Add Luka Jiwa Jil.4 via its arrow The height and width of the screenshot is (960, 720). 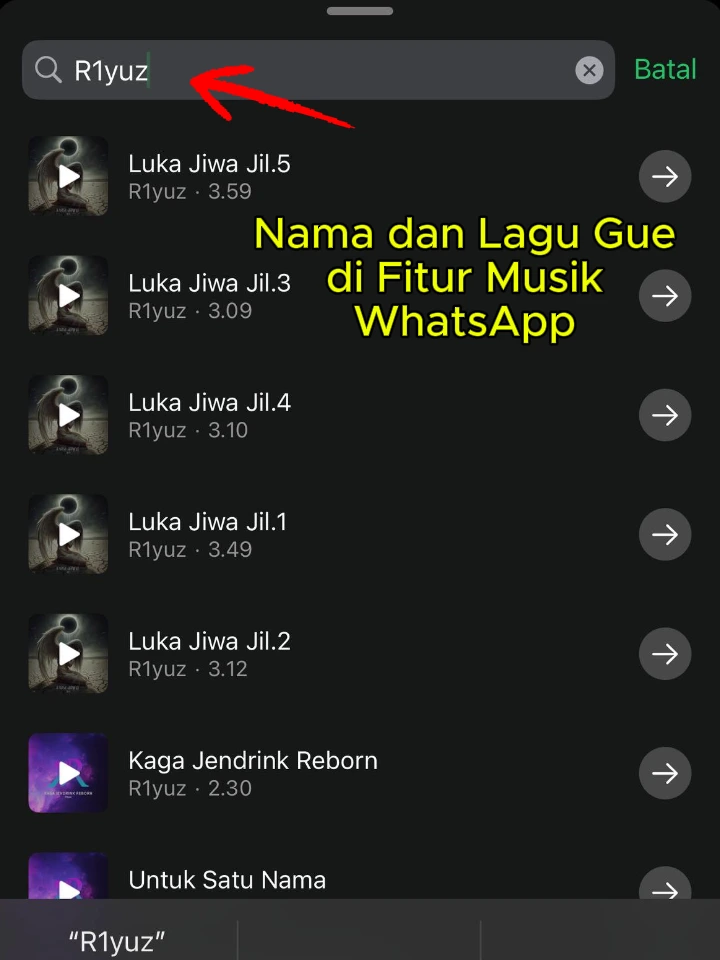665,415
